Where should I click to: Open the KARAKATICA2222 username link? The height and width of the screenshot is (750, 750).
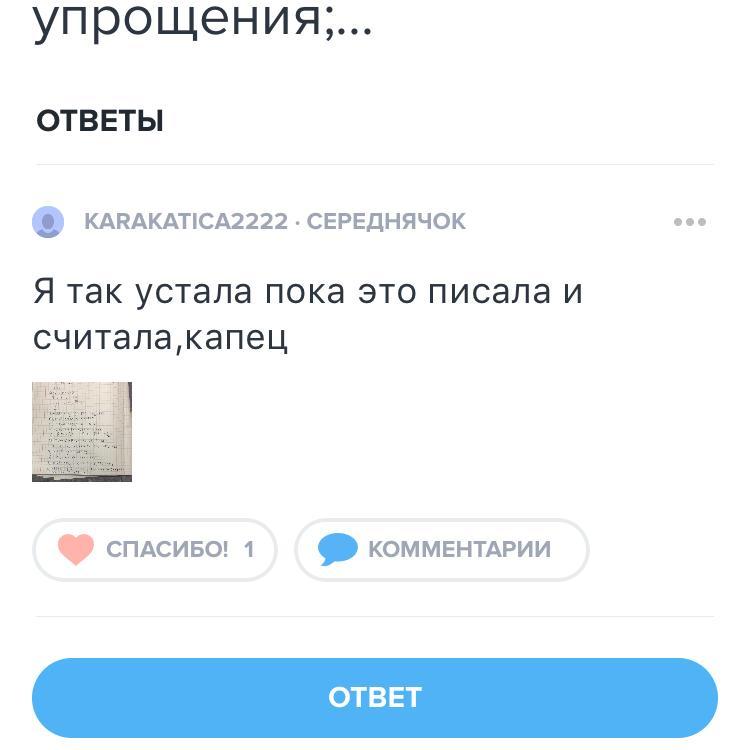coord(186,222)
